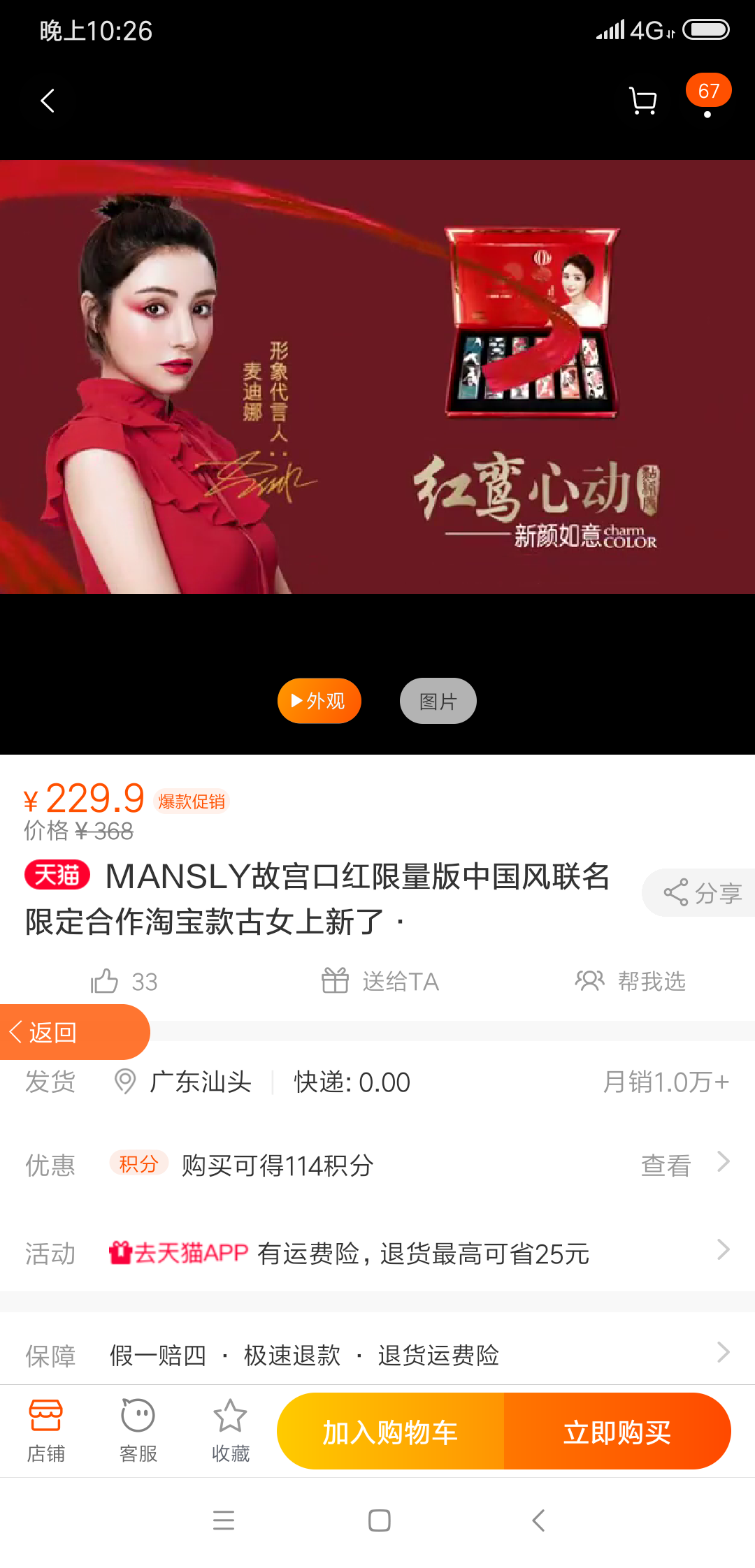Contact 客服 customer service
The height and width of the screenshot is (1568, 755).
pyautogui.click(x=138, y=1430)
